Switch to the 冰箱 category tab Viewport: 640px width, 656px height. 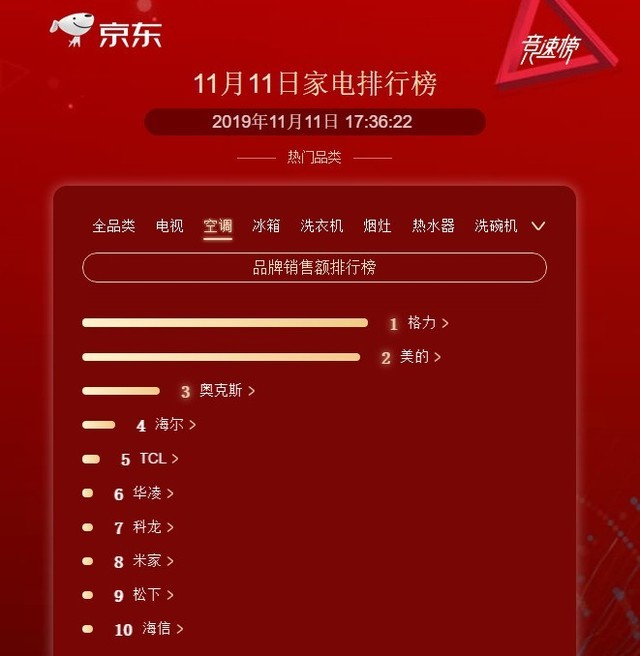(266, 226)
